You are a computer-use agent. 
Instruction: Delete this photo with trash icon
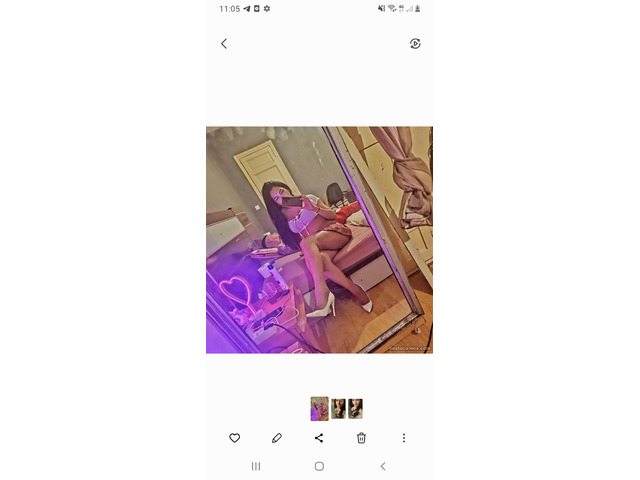pos(362,438)
